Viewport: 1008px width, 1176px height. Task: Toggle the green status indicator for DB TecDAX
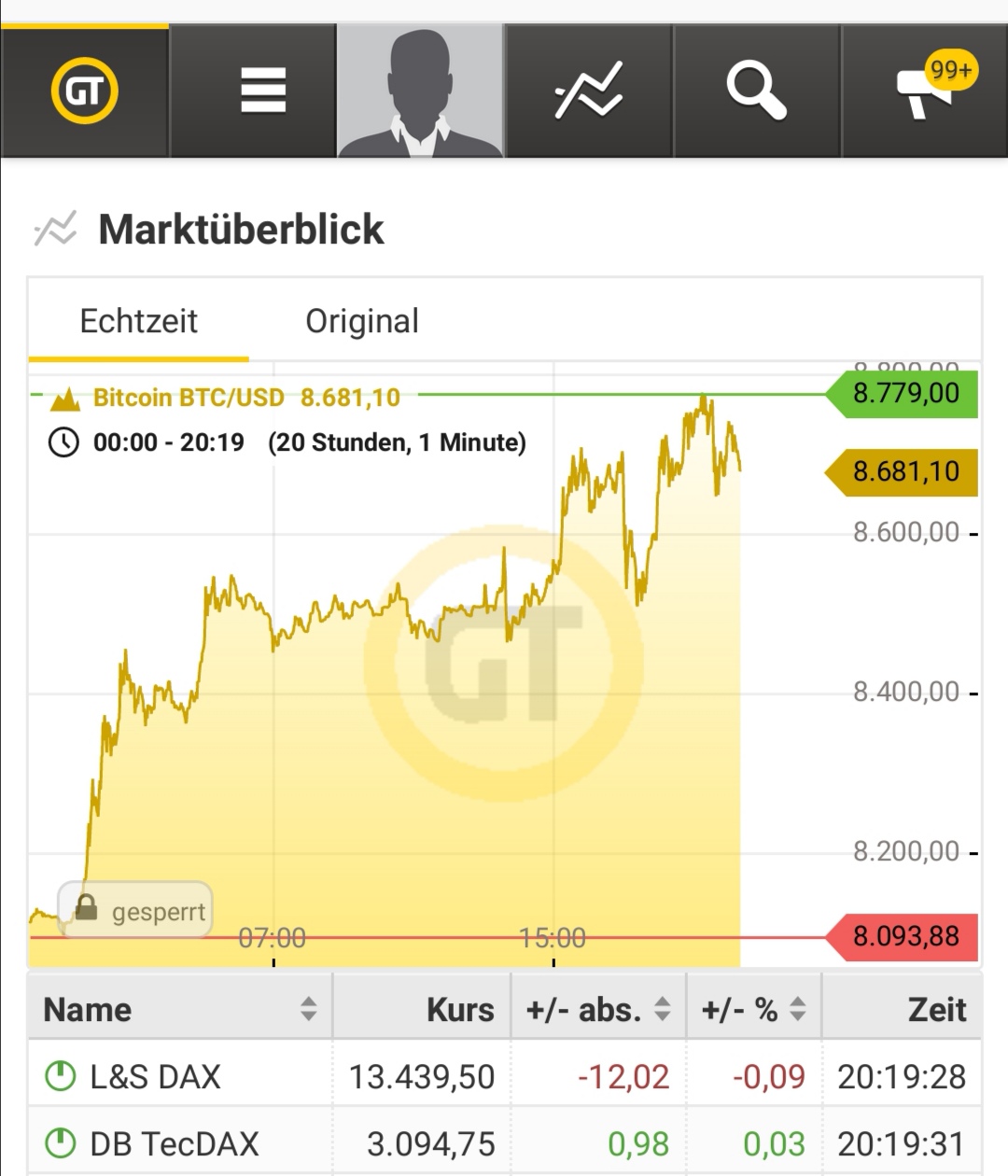61,1142
